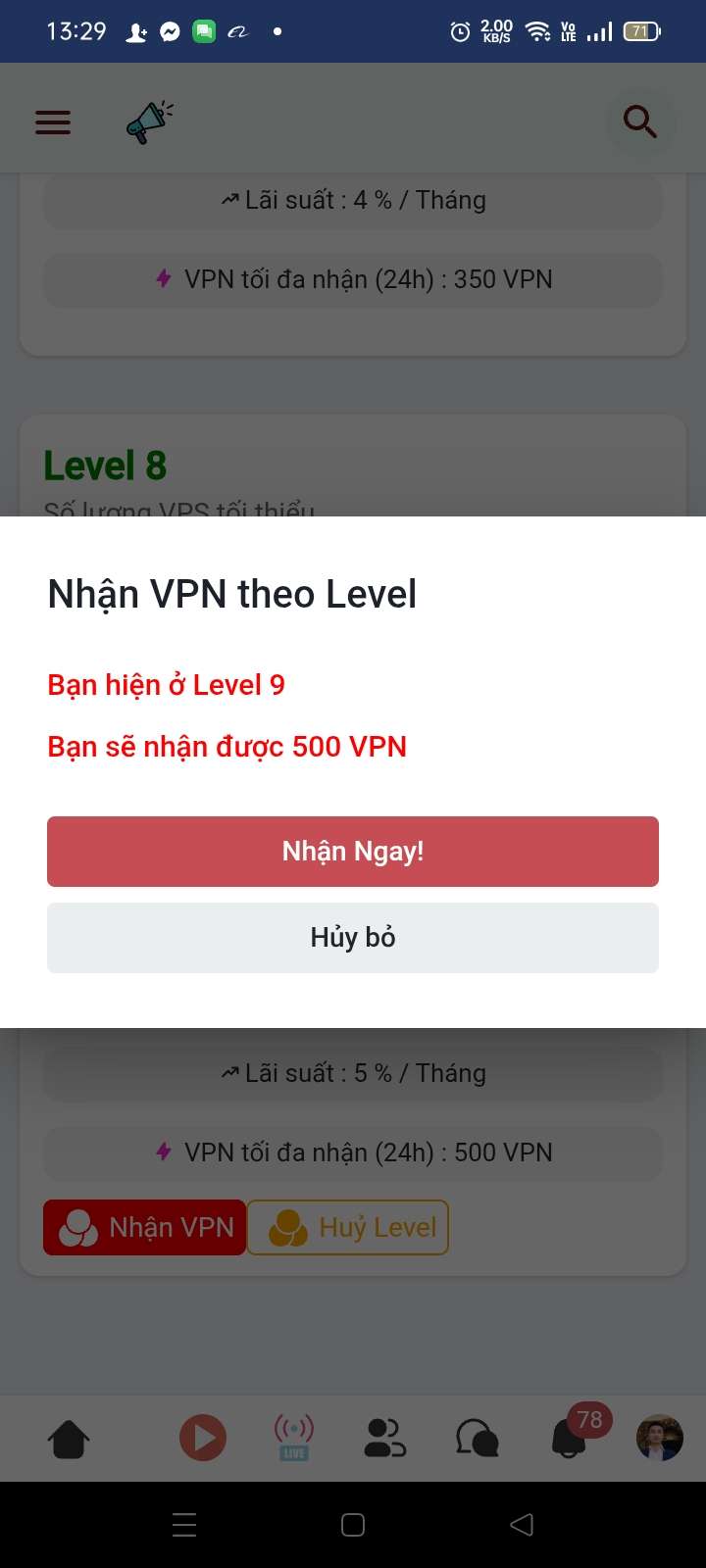Open the video play tab

click(x=203, y=1439)
